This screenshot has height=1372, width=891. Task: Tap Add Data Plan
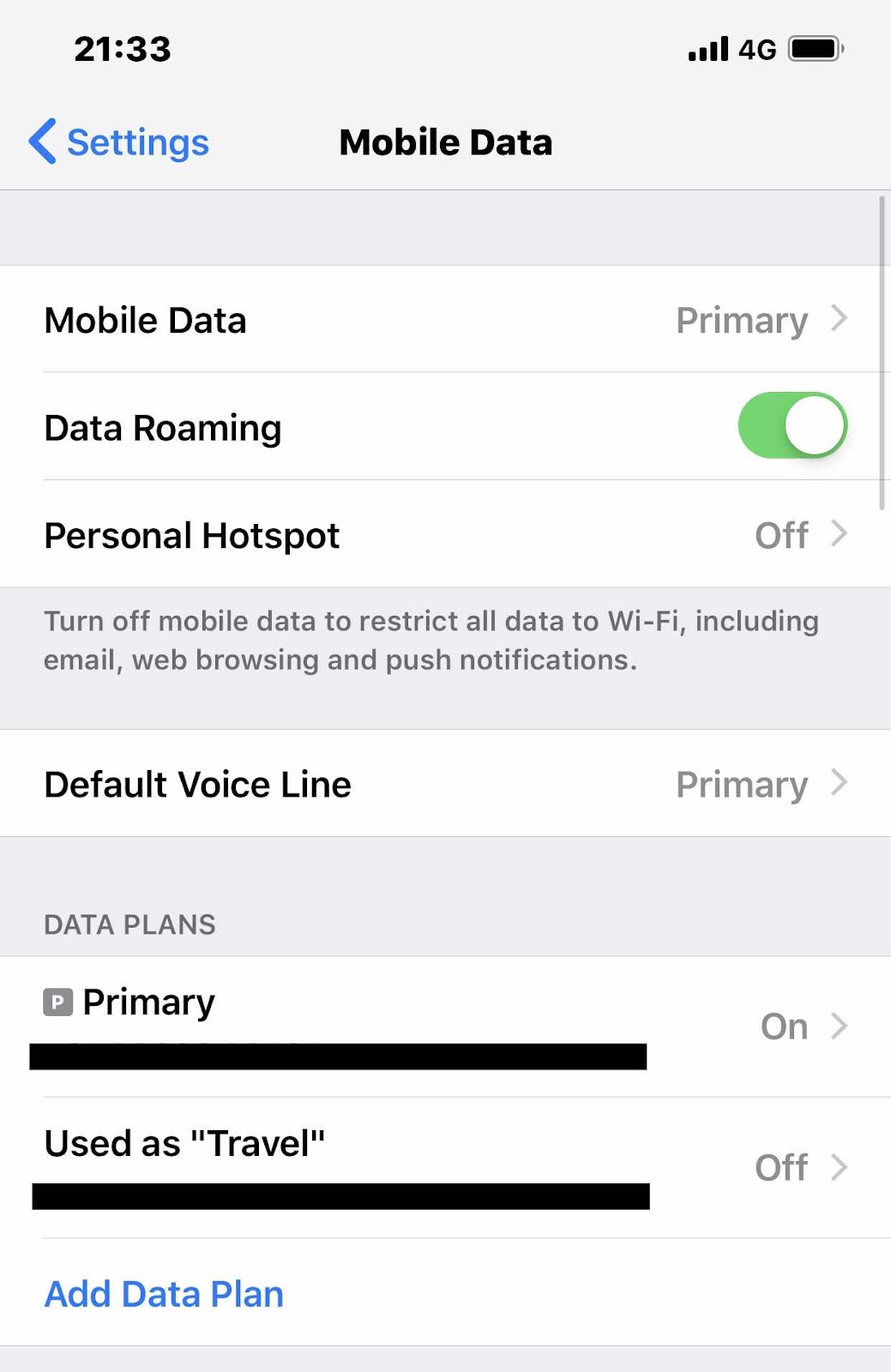click(164, 1293)
